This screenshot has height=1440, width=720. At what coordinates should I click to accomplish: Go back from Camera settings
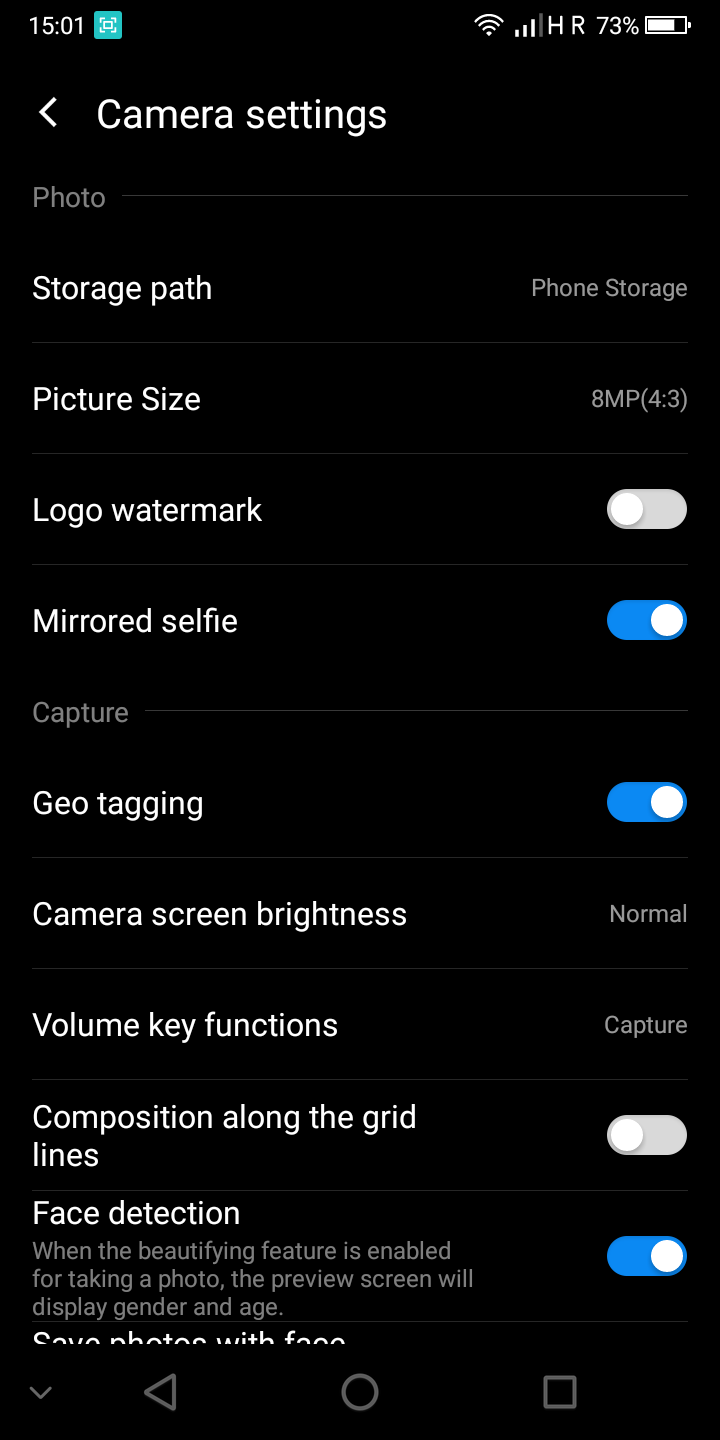point(48,113)
